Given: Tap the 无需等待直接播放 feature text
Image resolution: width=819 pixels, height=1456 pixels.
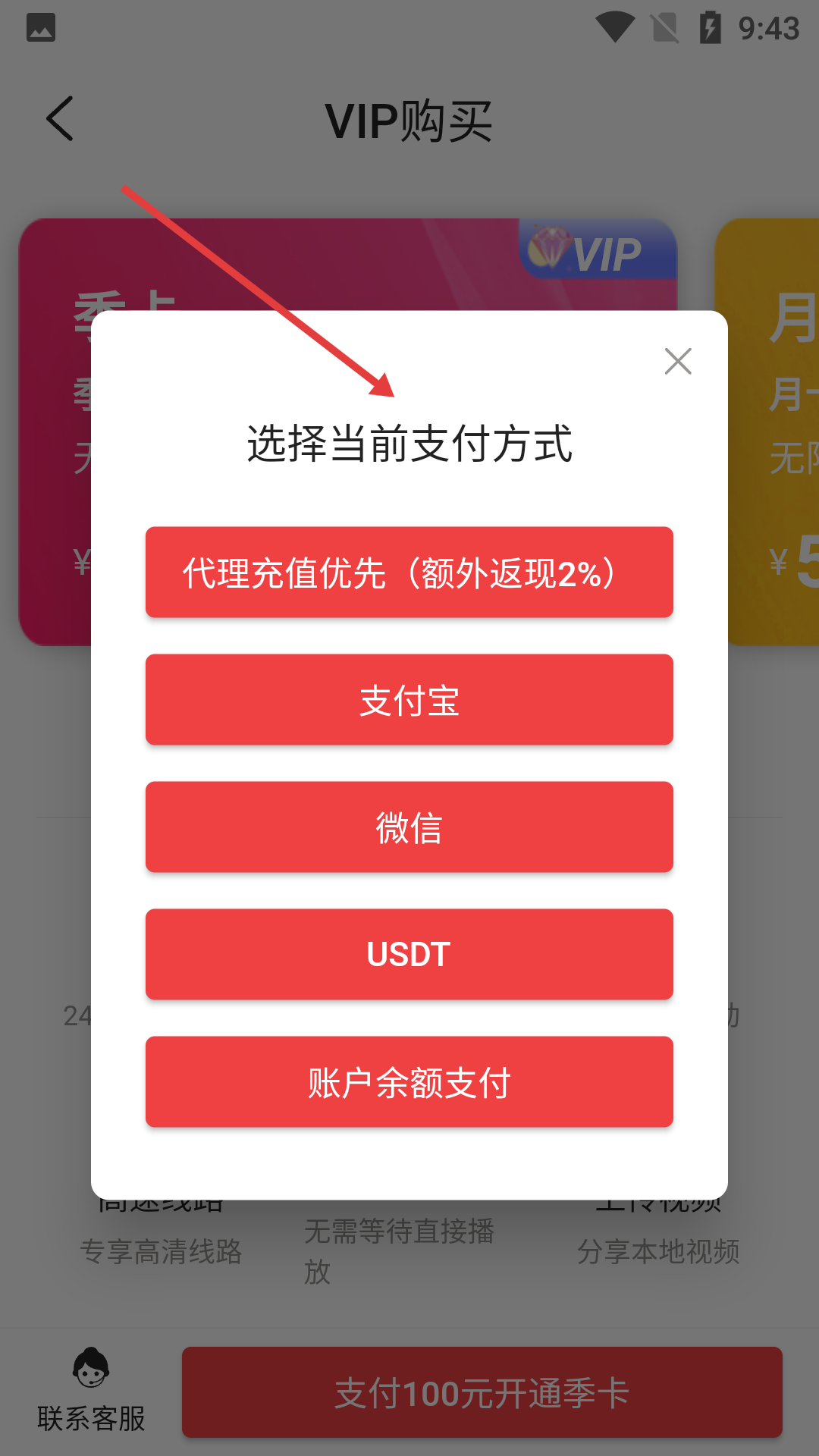Looking at the screenshot, I should click(400, 1251).
